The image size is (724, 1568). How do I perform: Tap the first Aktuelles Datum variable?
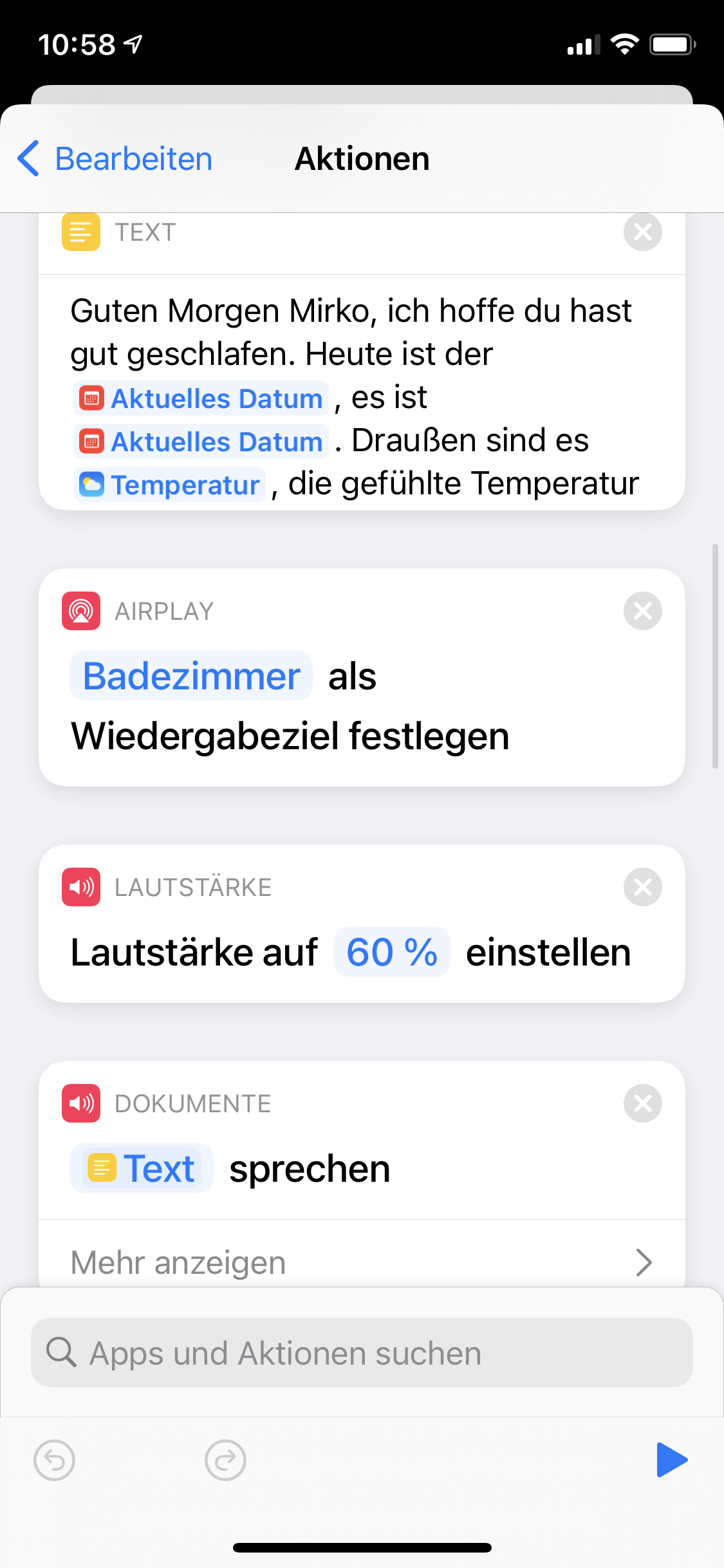click(201, 398)
